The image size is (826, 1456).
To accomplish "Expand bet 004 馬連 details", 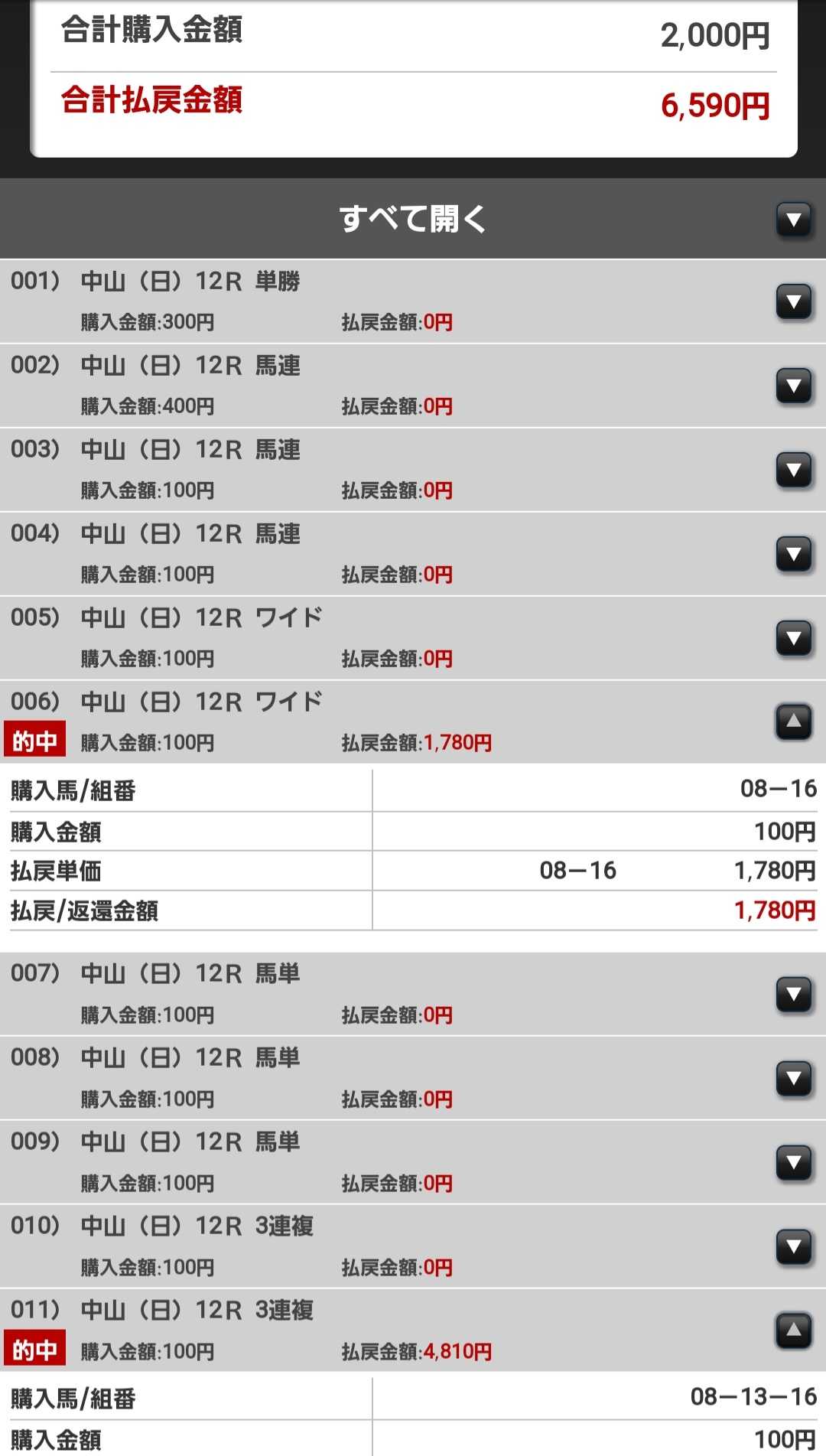I will [793, 555].
